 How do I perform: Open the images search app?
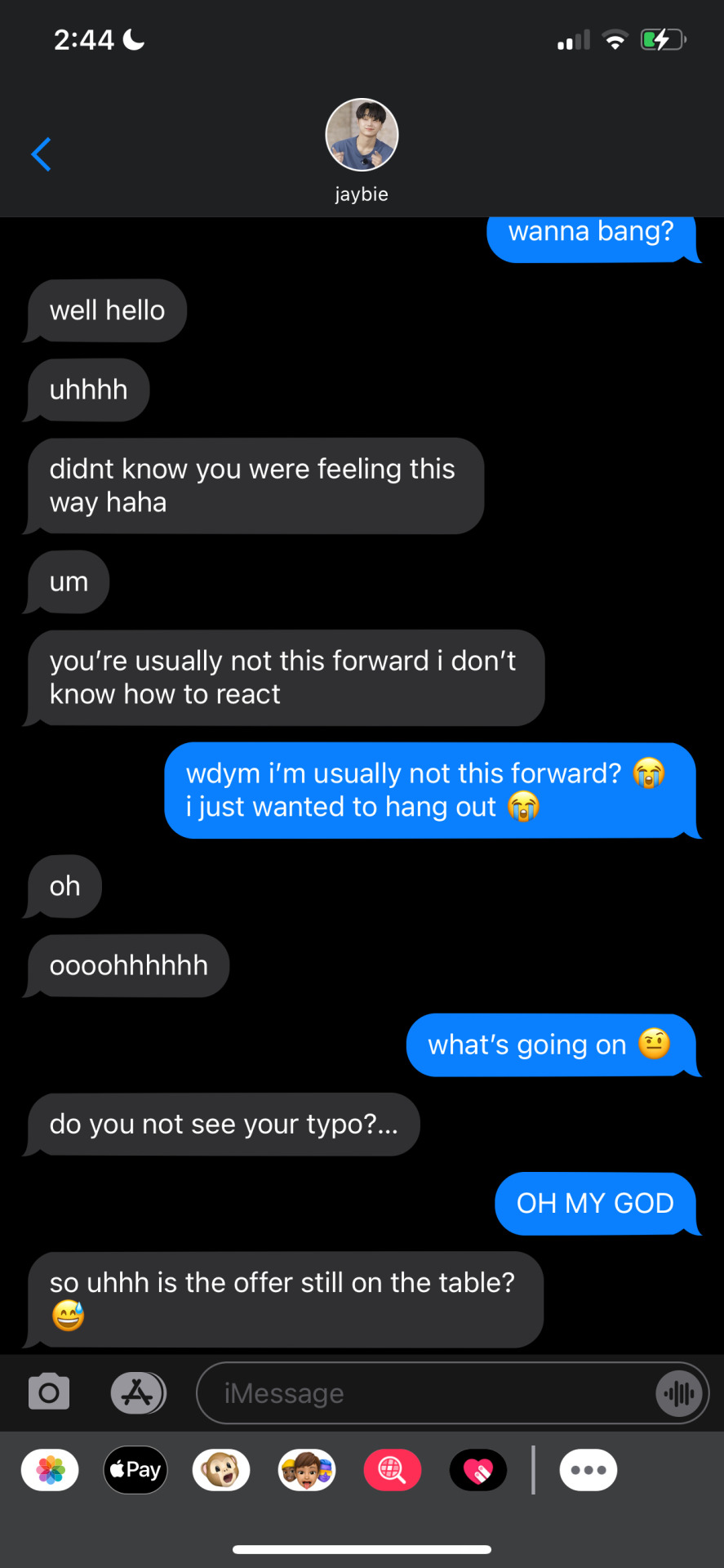393,1470
